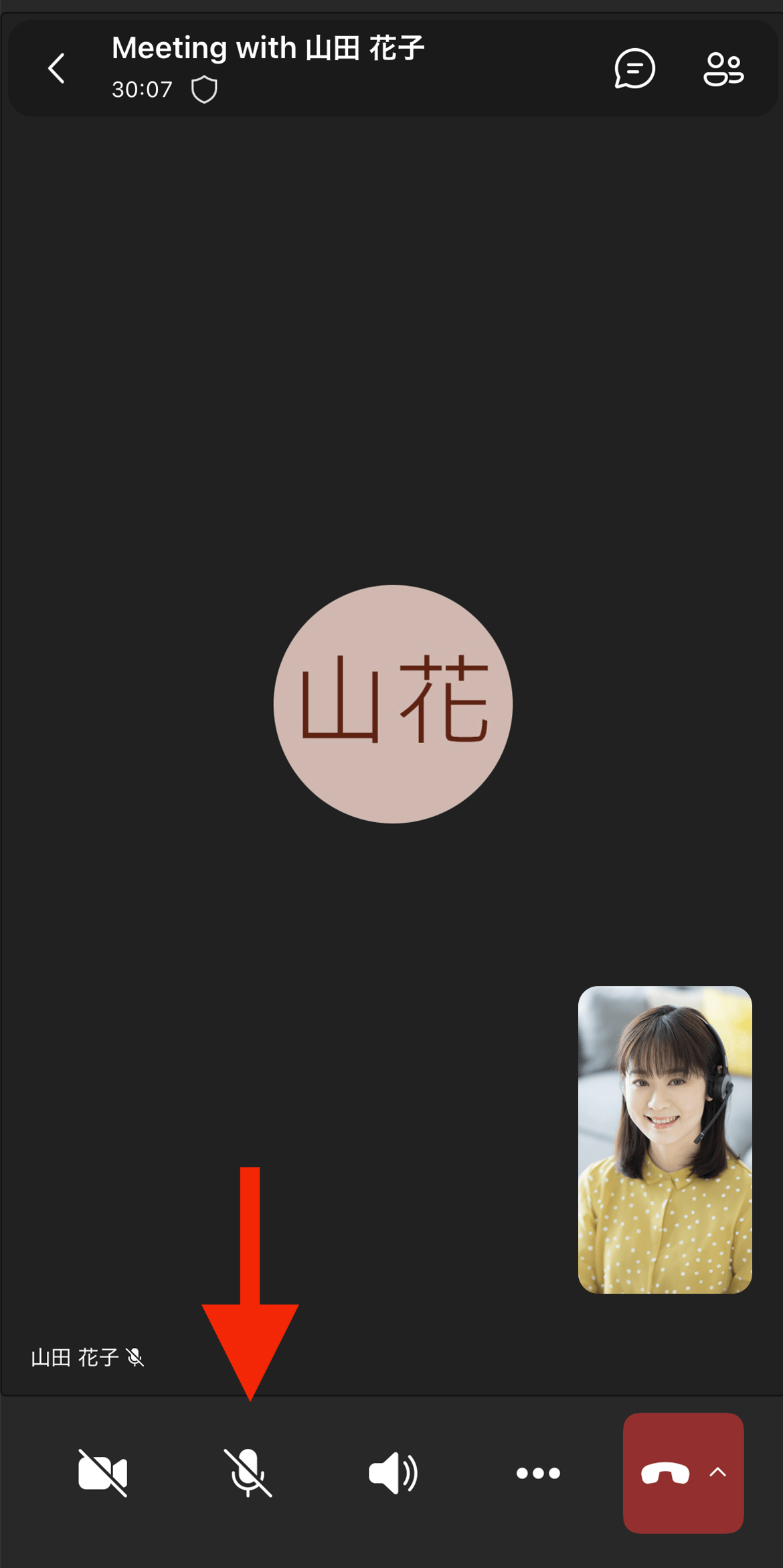Go back from the meeting screen

(x=57, y=68)
